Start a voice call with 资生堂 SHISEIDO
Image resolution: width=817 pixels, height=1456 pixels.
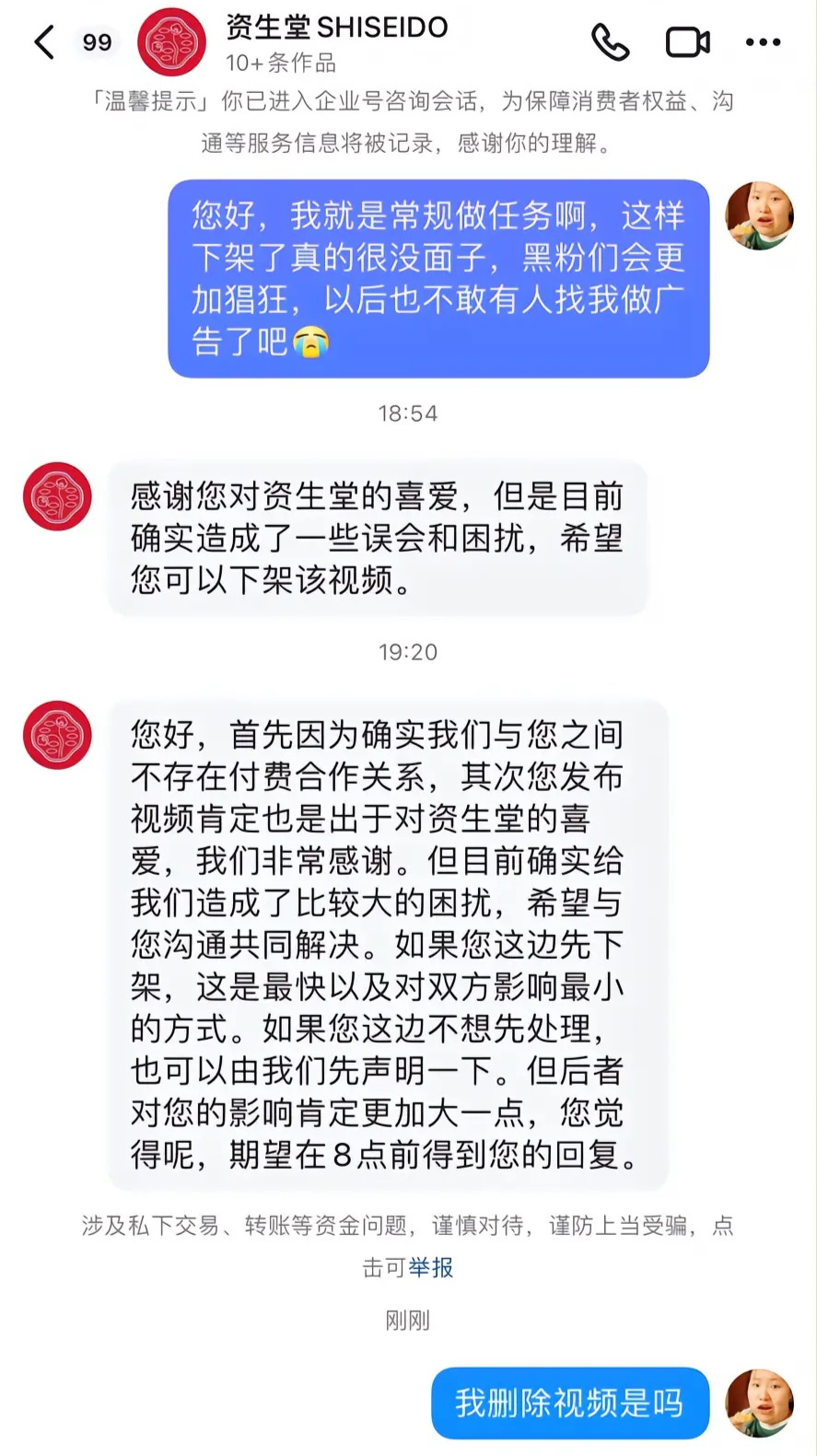pos(610,42)
